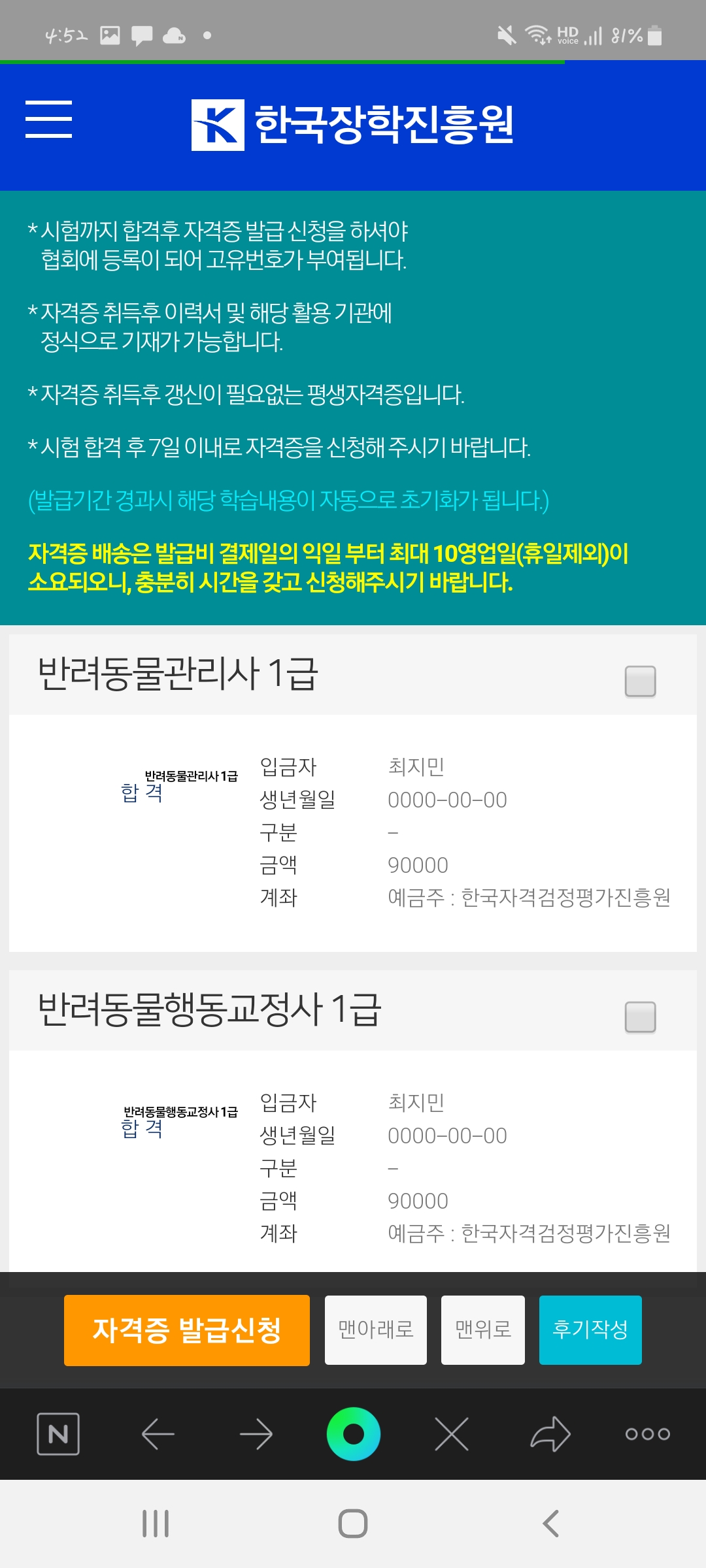Check the 반려동물행동교정사 1급 checkbox

[x=640, y=1017]
